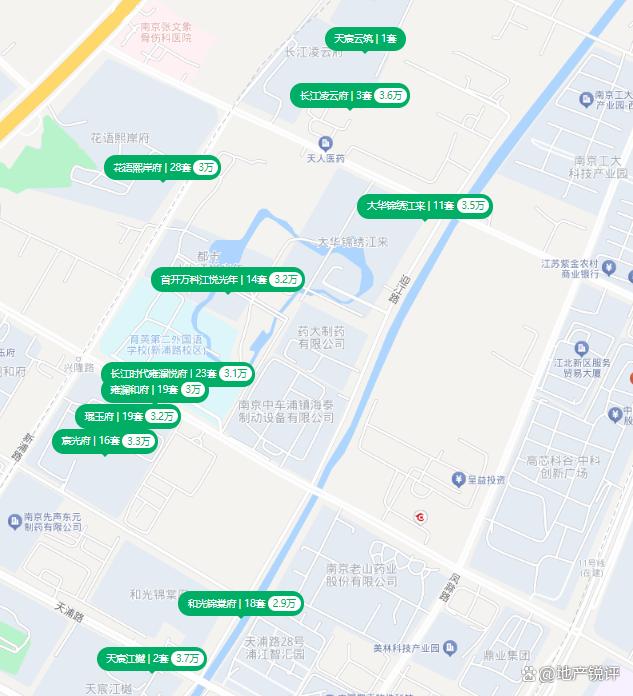Open 和光锦棠府 18套 listing marker
The height and width of the screenshot is (696, 633).
point(240,604)
